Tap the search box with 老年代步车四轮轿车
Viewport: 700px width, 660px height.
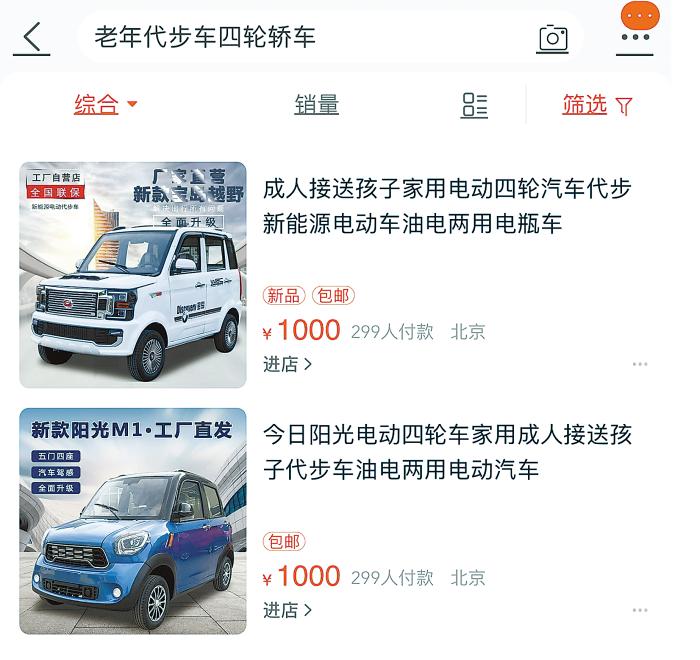tap(300, 38)
